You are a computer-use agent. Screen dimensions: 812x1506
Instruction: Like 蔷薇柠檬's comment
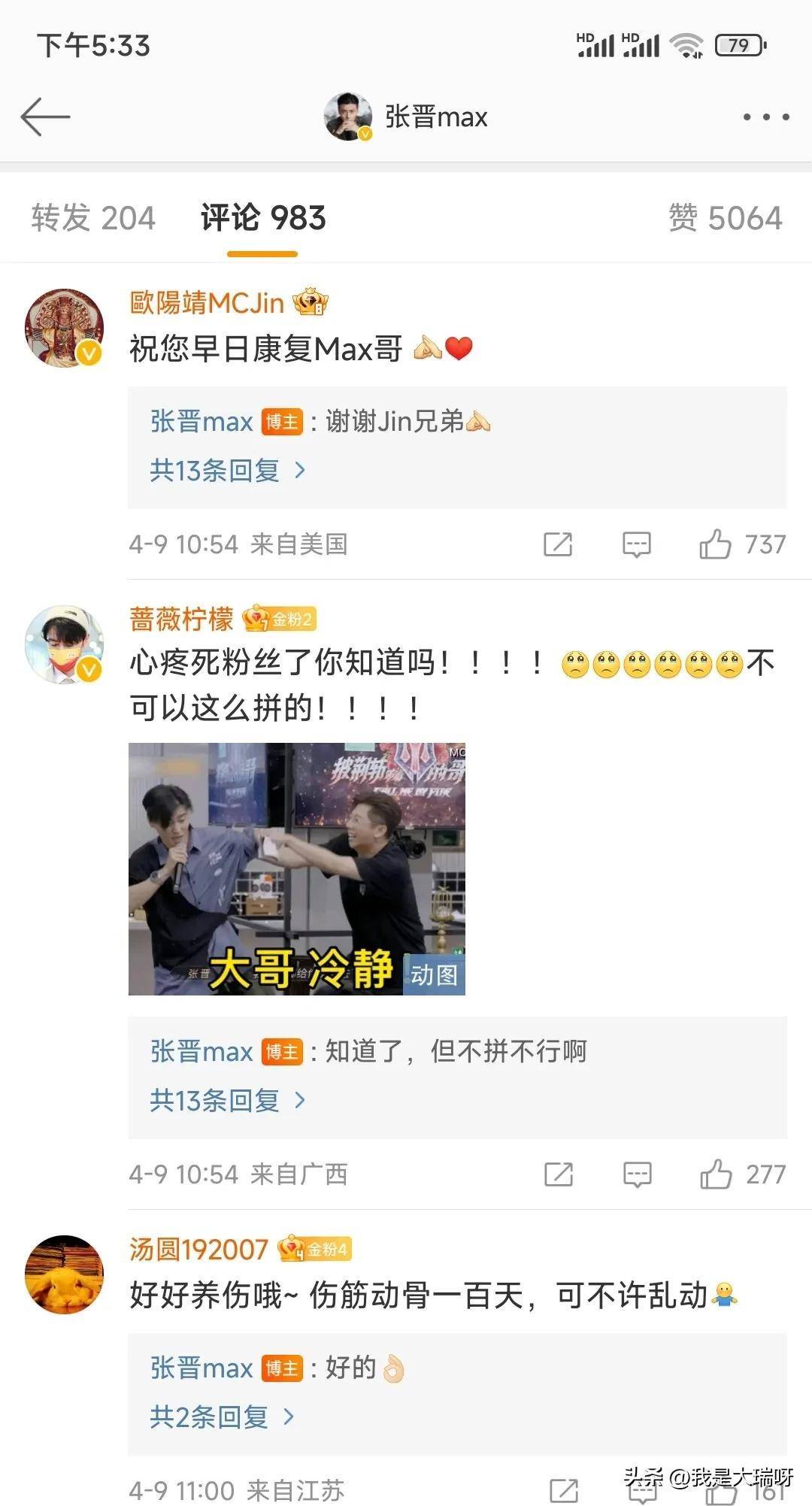[715, 1174]
